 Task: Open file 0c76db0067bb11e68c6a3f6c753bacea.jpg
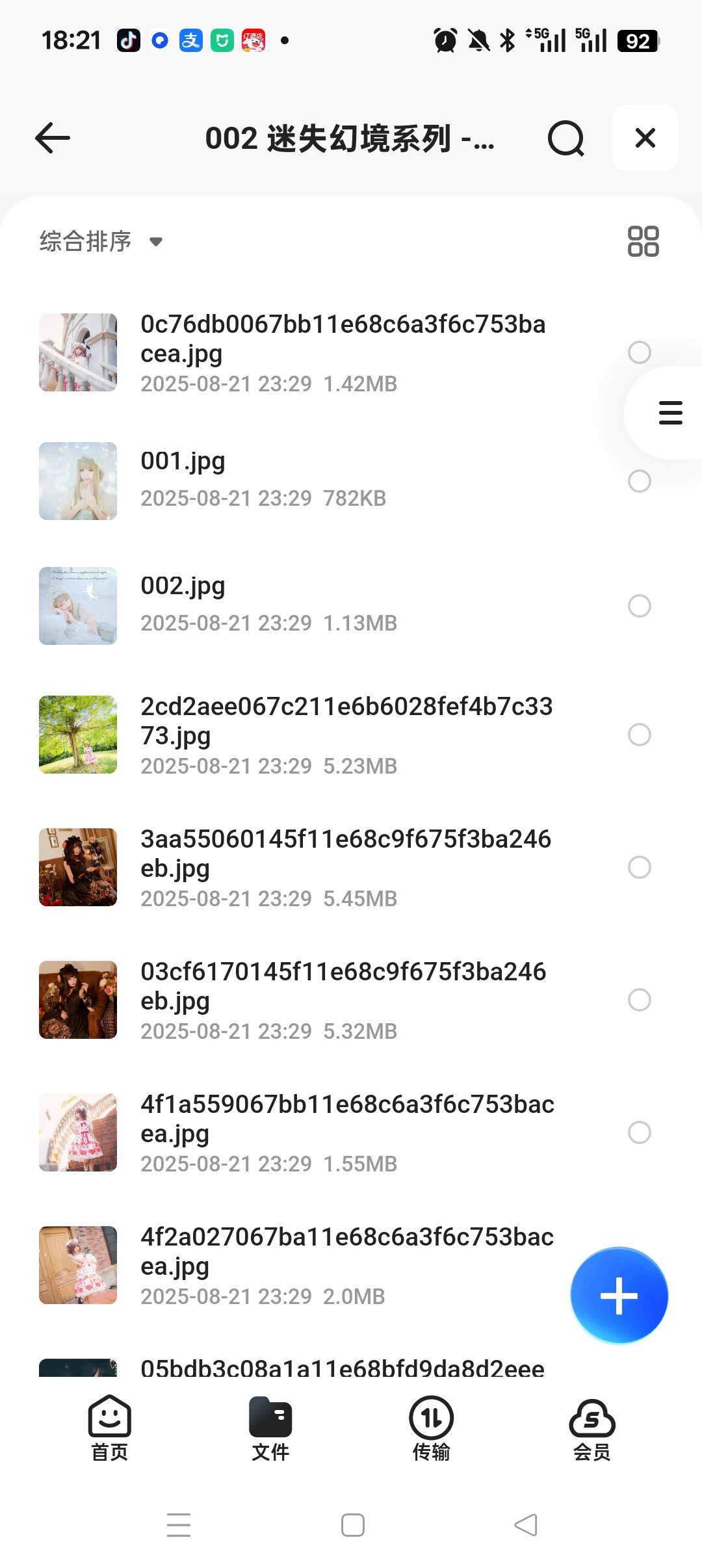(325, 351)
